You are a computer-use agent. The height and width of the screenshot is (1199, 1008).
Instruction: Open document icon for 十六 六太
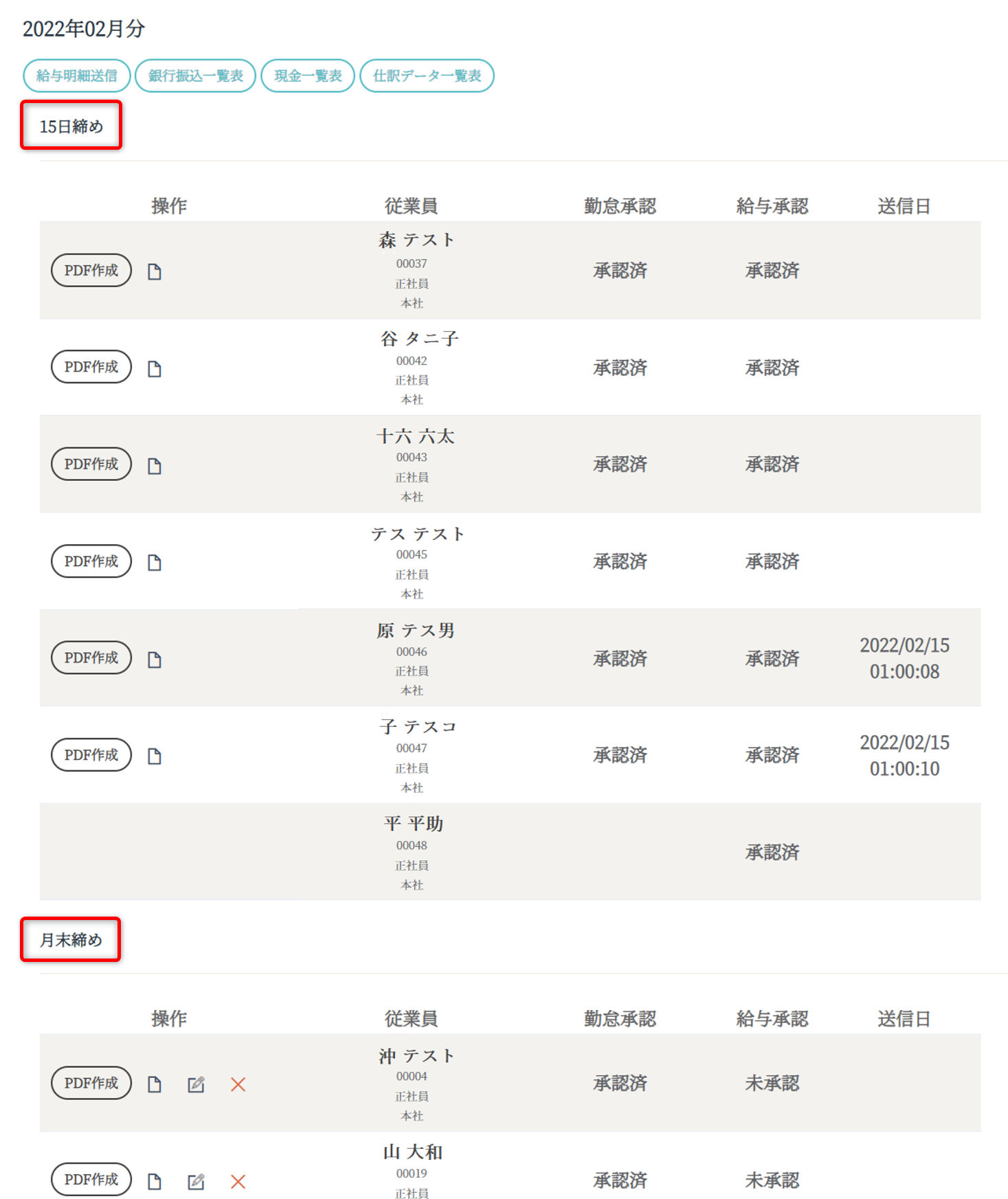click(x=155, y=466)
